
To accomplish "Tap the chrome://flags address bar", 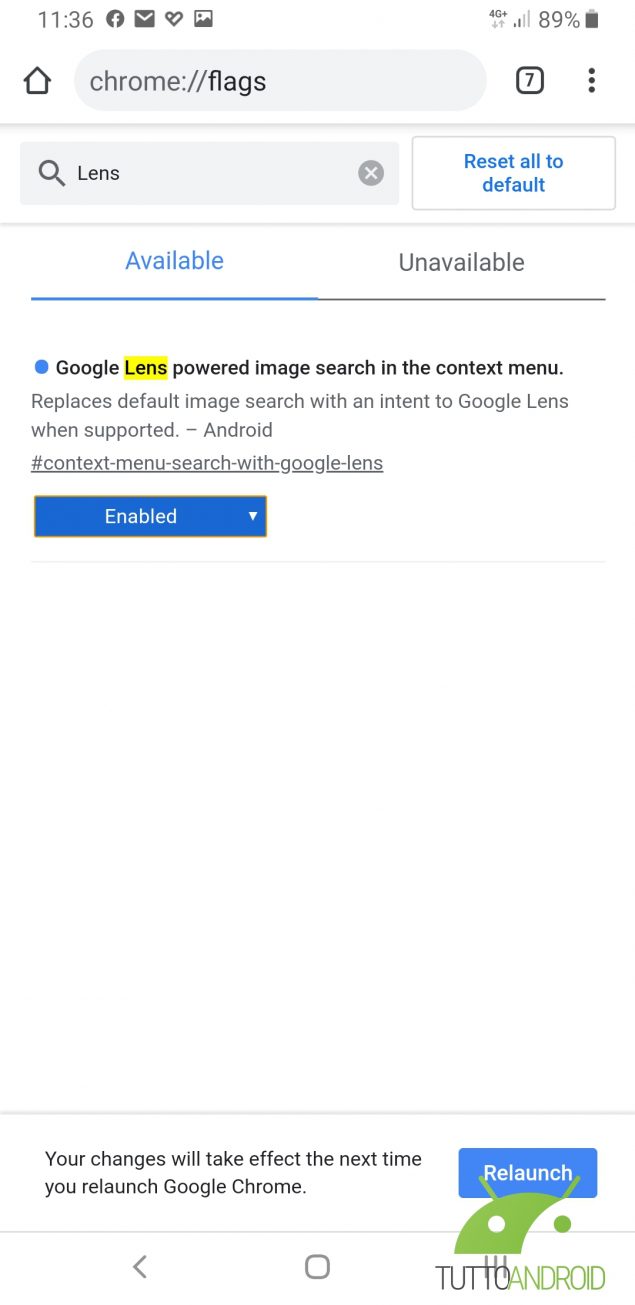I will tap(280, 81).
